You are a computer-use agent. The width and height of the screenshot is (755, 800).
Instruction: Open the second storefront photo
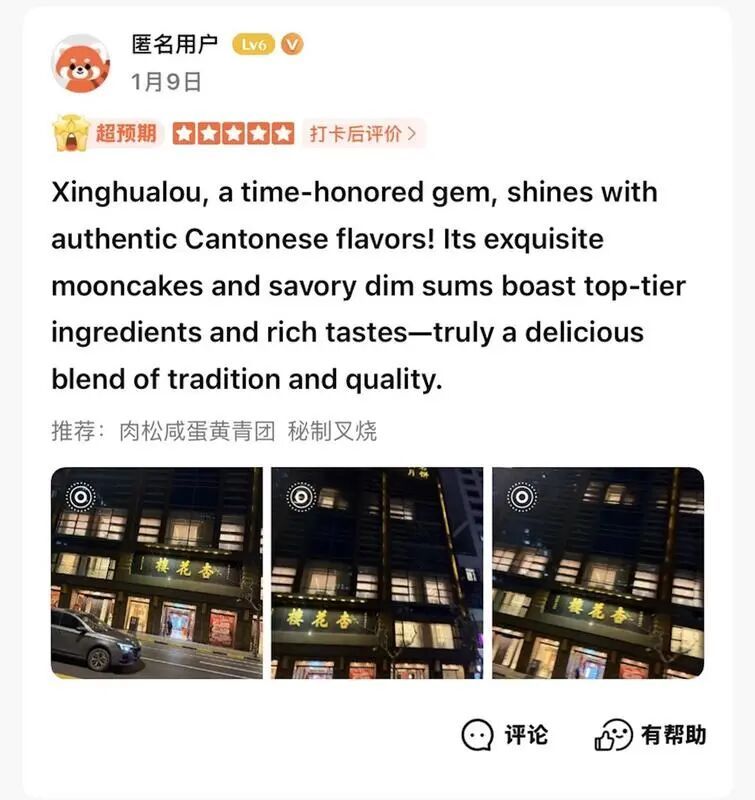point(377,573)
